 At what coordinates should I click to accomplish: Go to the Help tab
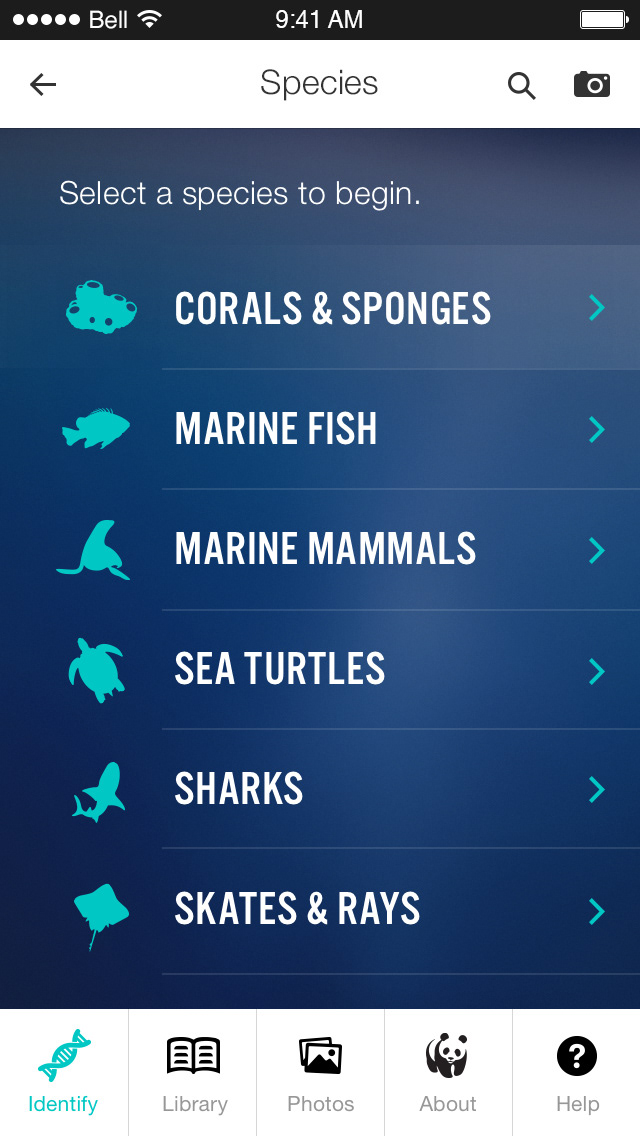point(577,1072)
